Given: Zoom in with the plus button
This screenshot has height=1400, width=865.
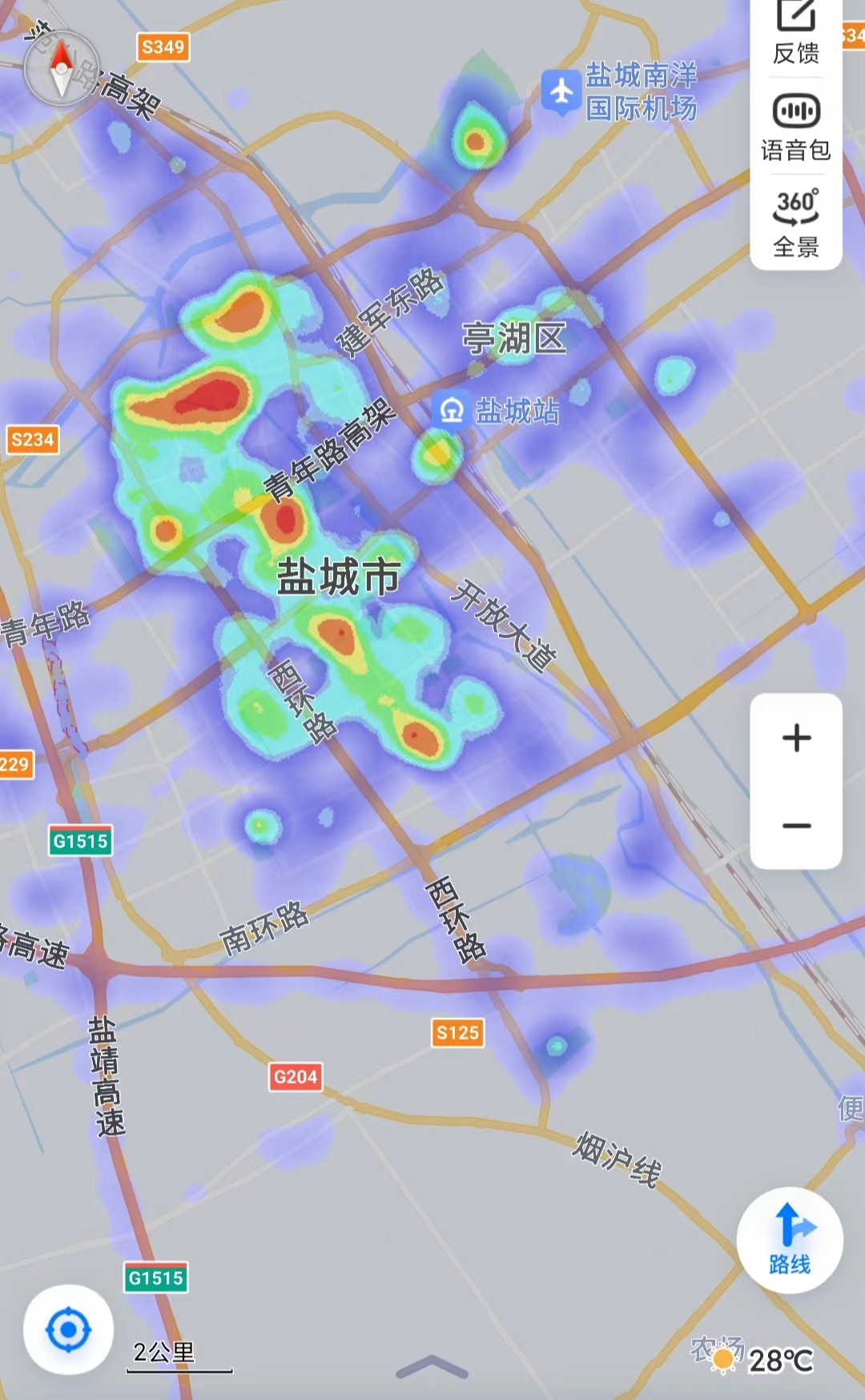Looking at the screenshot, I should pyautogui.click(x=796, y=738).
